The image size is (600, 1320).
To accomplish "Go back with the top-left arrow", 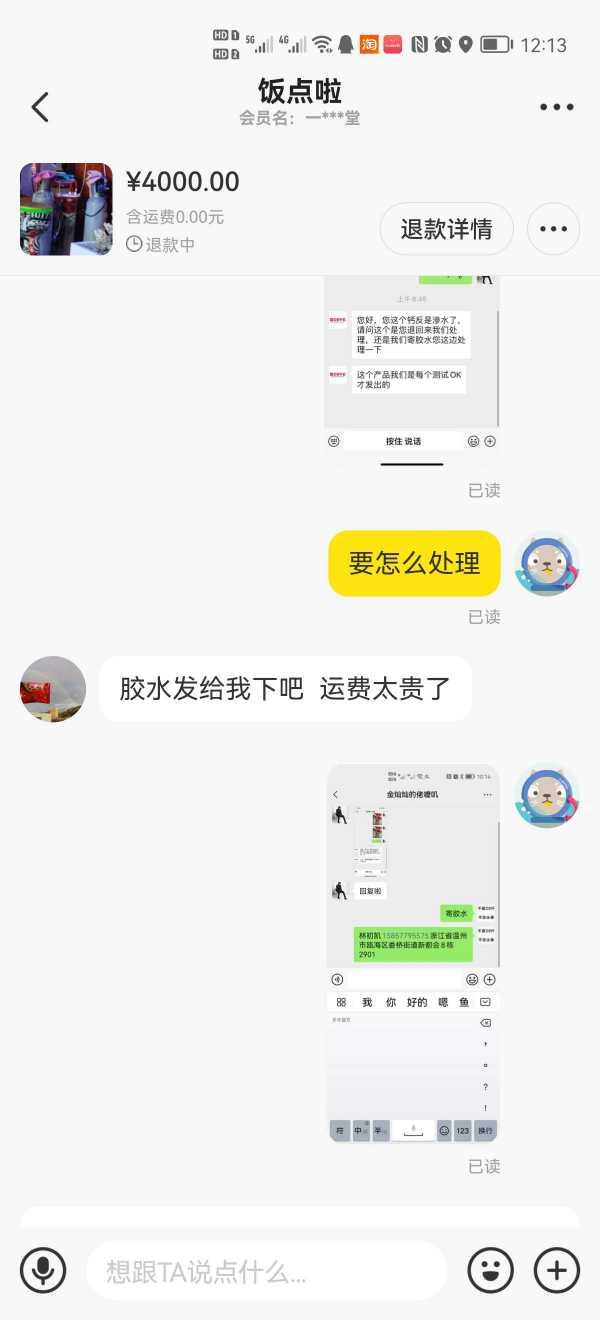I will [x=40, y=107].
